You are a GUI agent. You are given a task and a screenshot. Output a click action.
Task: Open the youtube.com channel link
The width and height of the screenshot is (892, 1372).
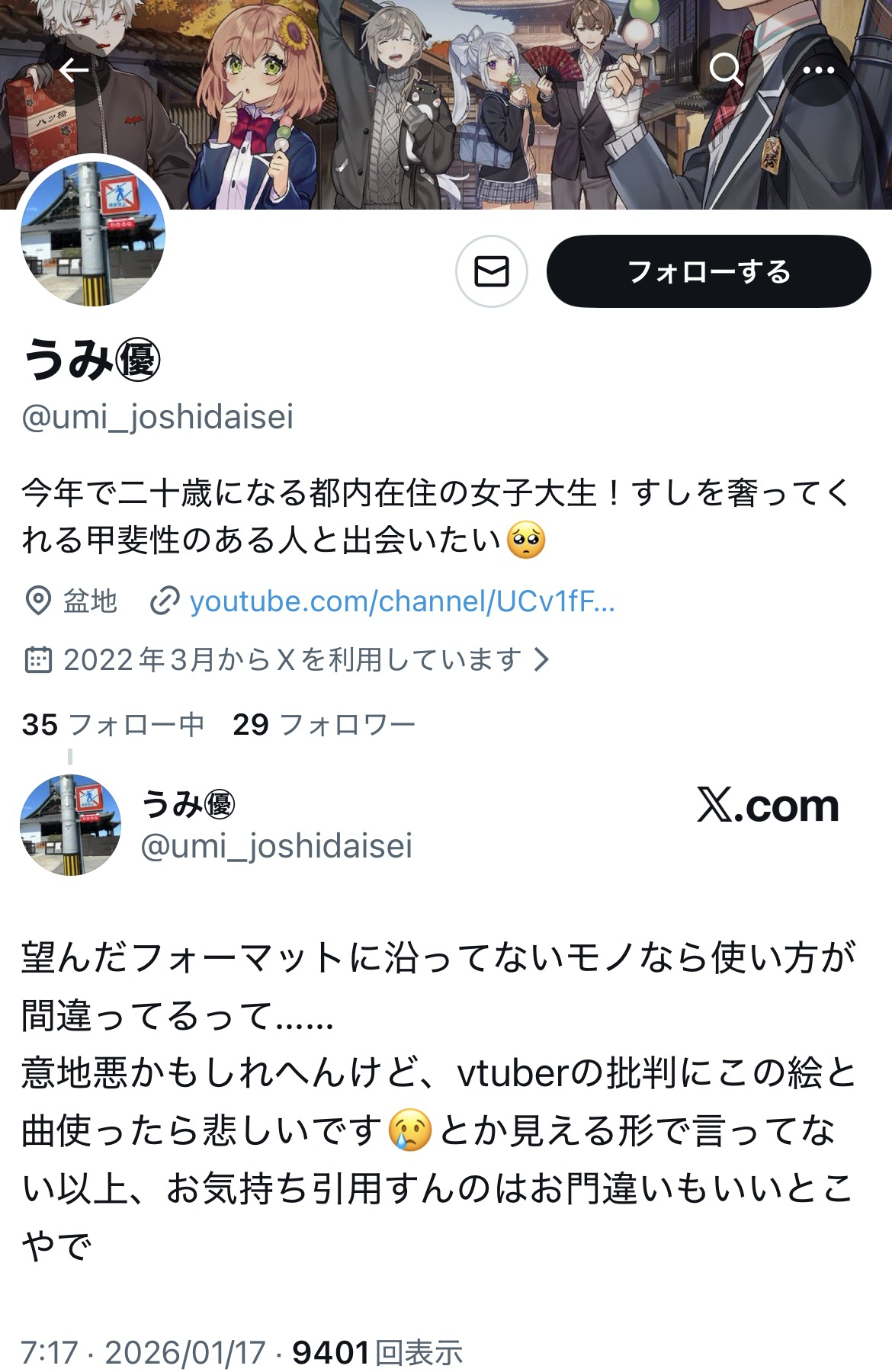(402, 602)
